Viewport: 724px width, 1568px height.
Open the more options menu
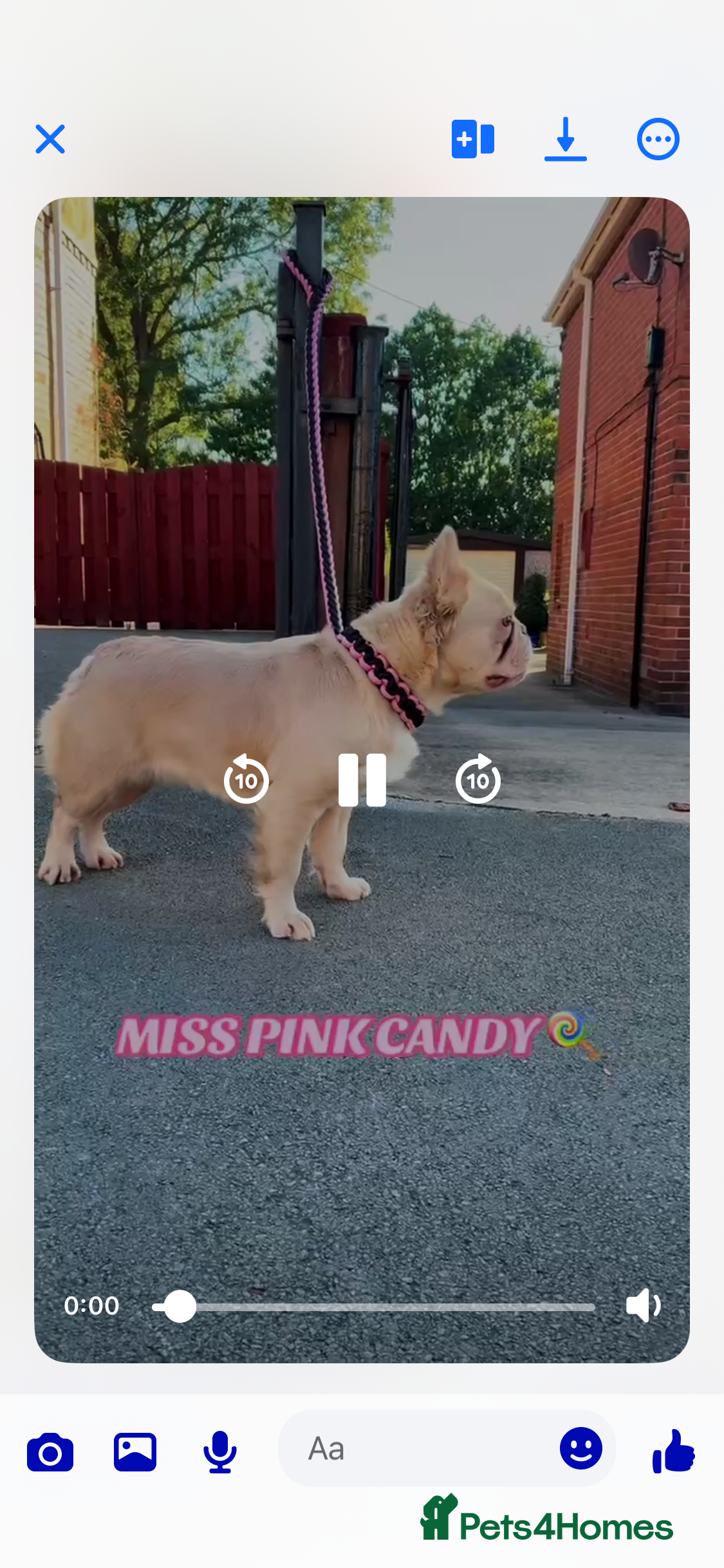tap(657, 140)
